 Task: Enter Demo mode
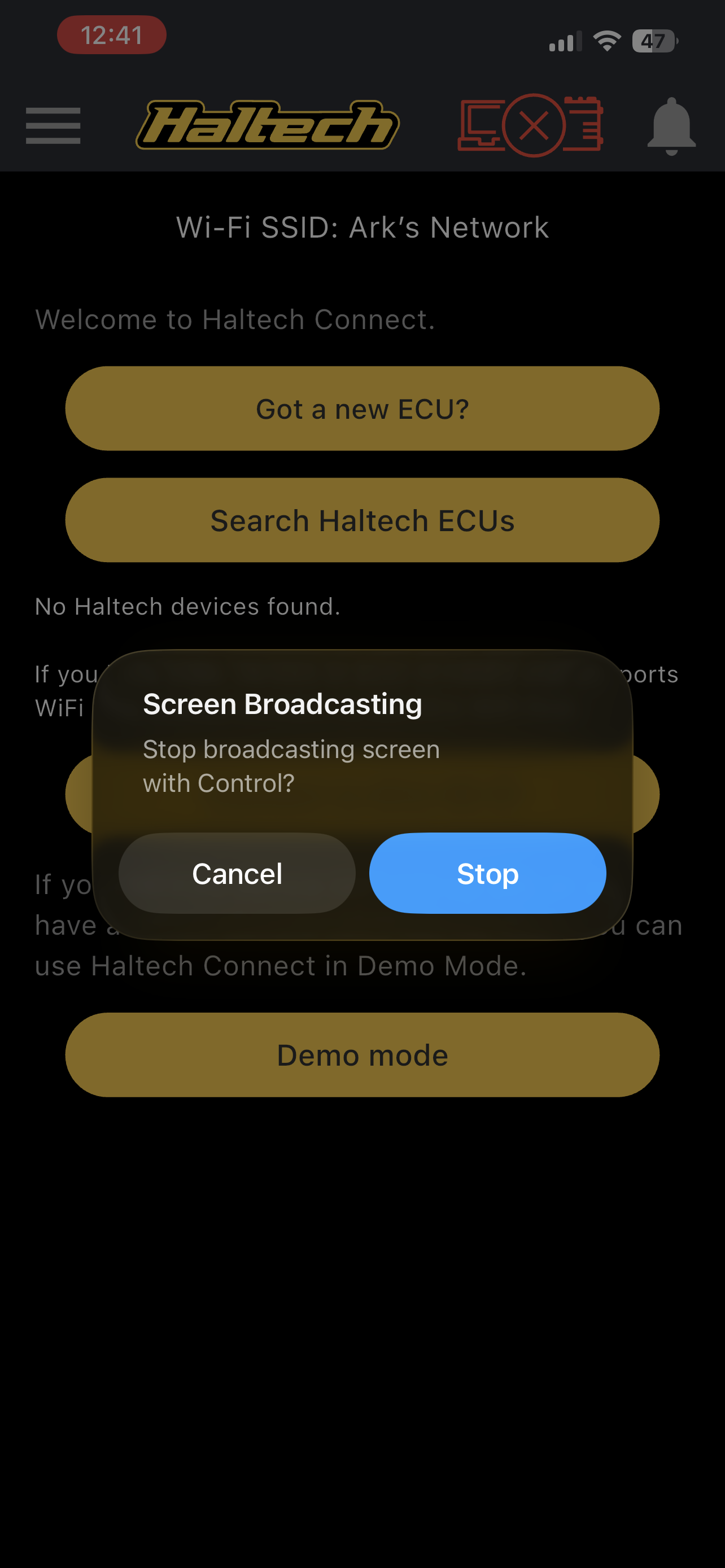click(x=362, y=1055)
